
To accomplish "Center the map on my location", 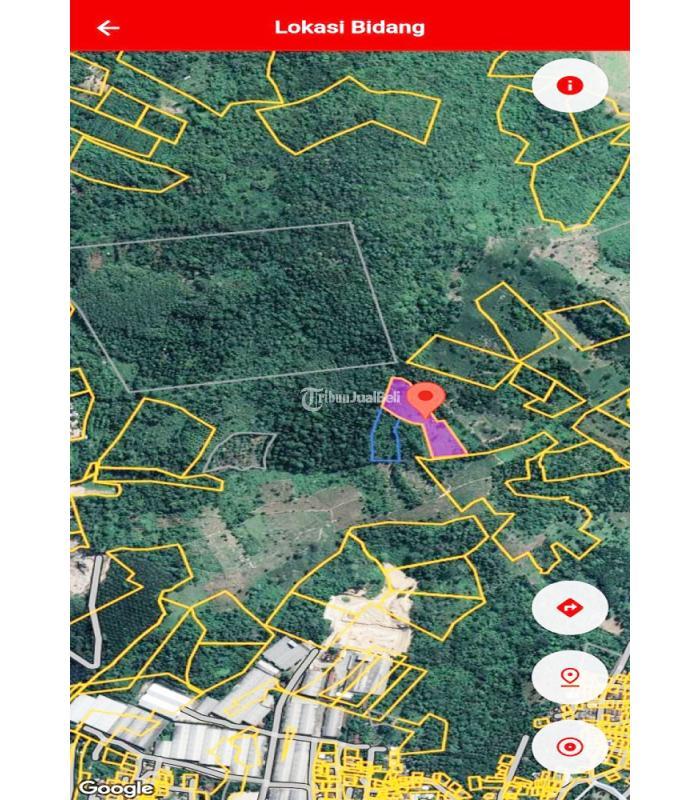I will tap(570, 746).
